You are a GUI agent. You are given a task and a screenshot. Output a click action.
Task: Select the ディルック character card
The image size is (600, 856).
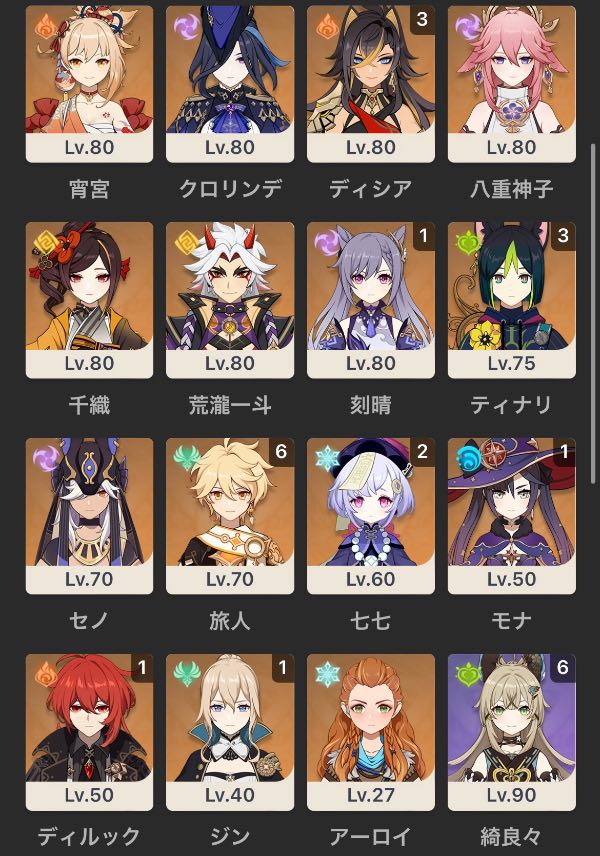click(x=89, y=731)
